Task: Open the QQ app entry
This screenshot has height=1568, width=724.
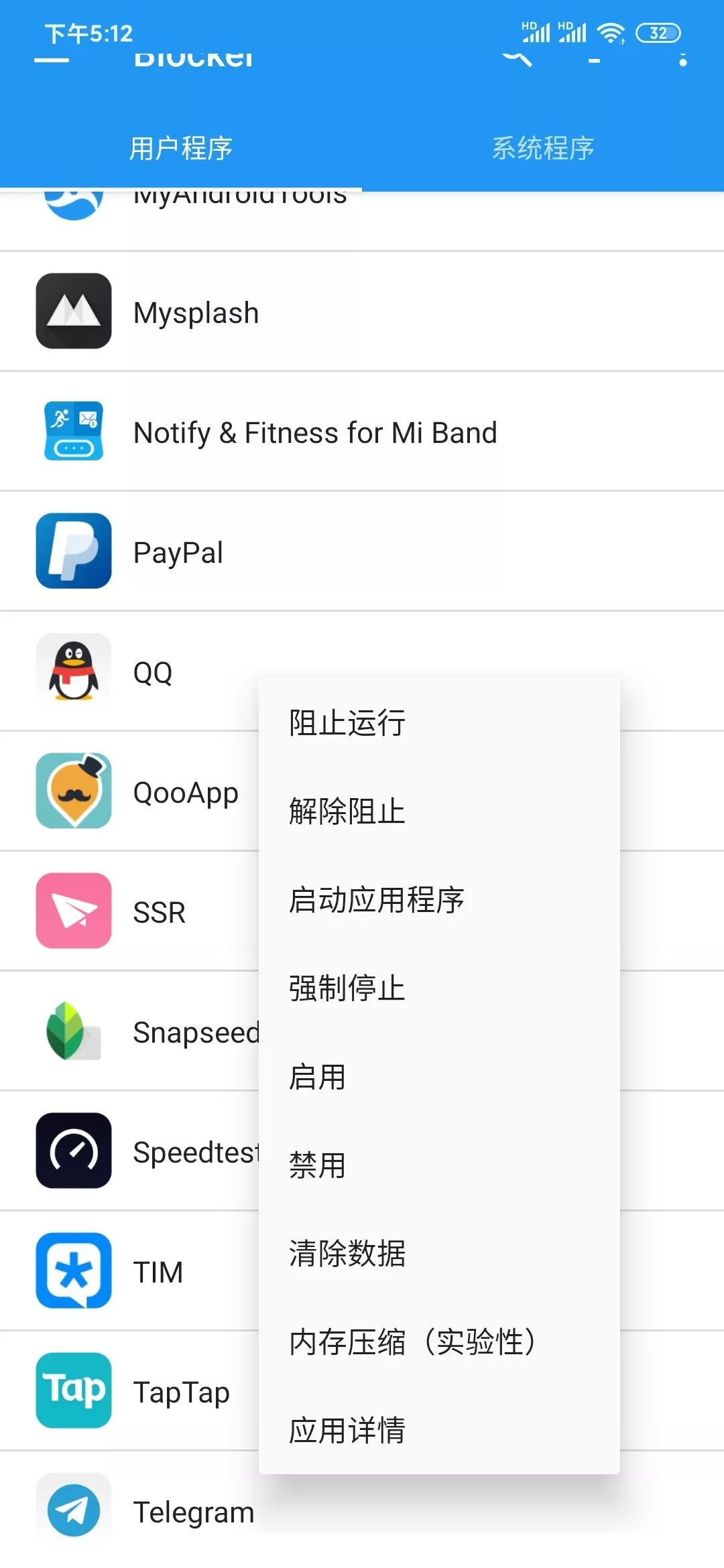Action: click(134, 672)
